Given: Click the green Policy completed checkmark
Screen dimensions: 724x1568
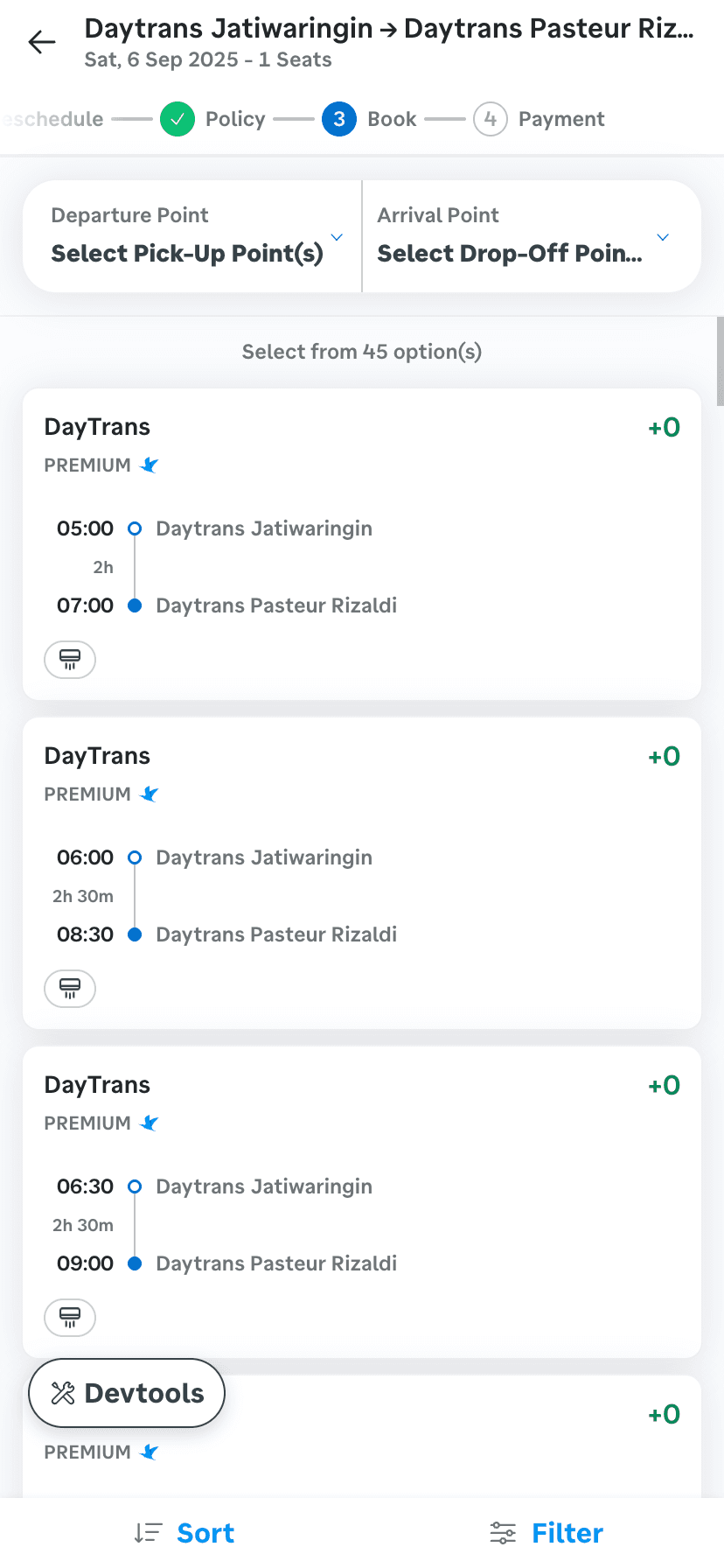Looking at the screenshot, I should [x=178, y=119].
